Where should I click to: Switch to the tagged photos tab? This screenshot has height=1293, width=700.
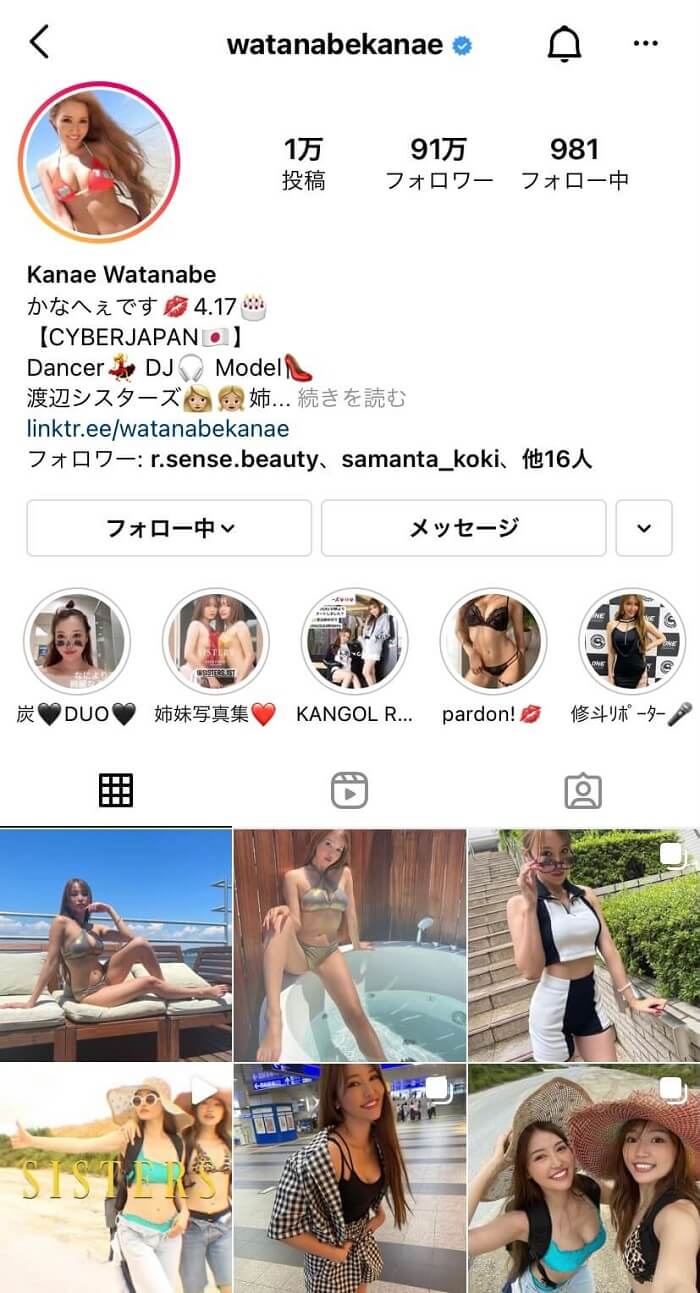(x=582, y=791)
